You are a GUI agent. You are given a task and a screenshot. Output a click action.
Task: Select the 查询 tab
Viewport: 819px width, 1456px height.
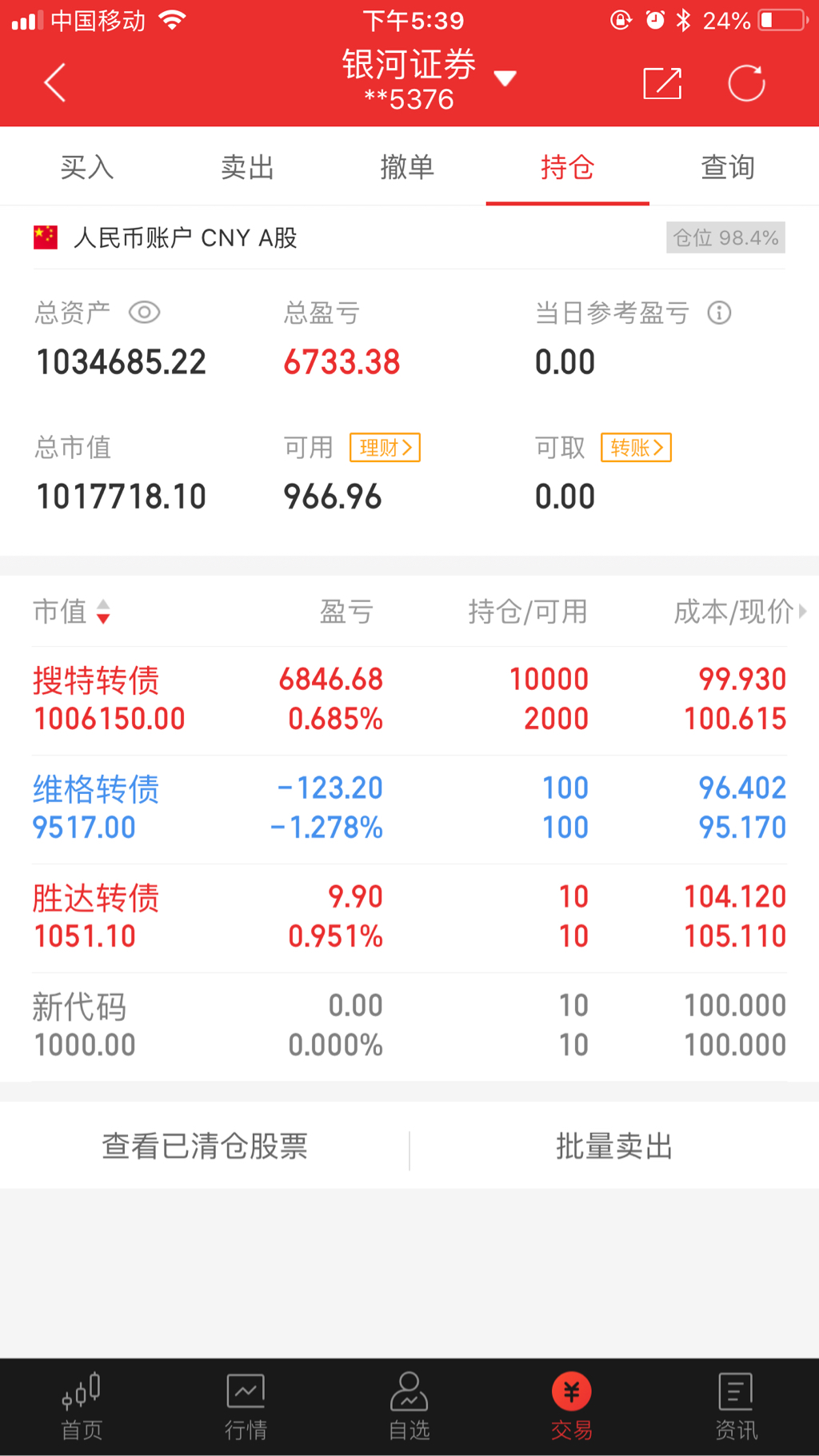click(x=728, y=168)
